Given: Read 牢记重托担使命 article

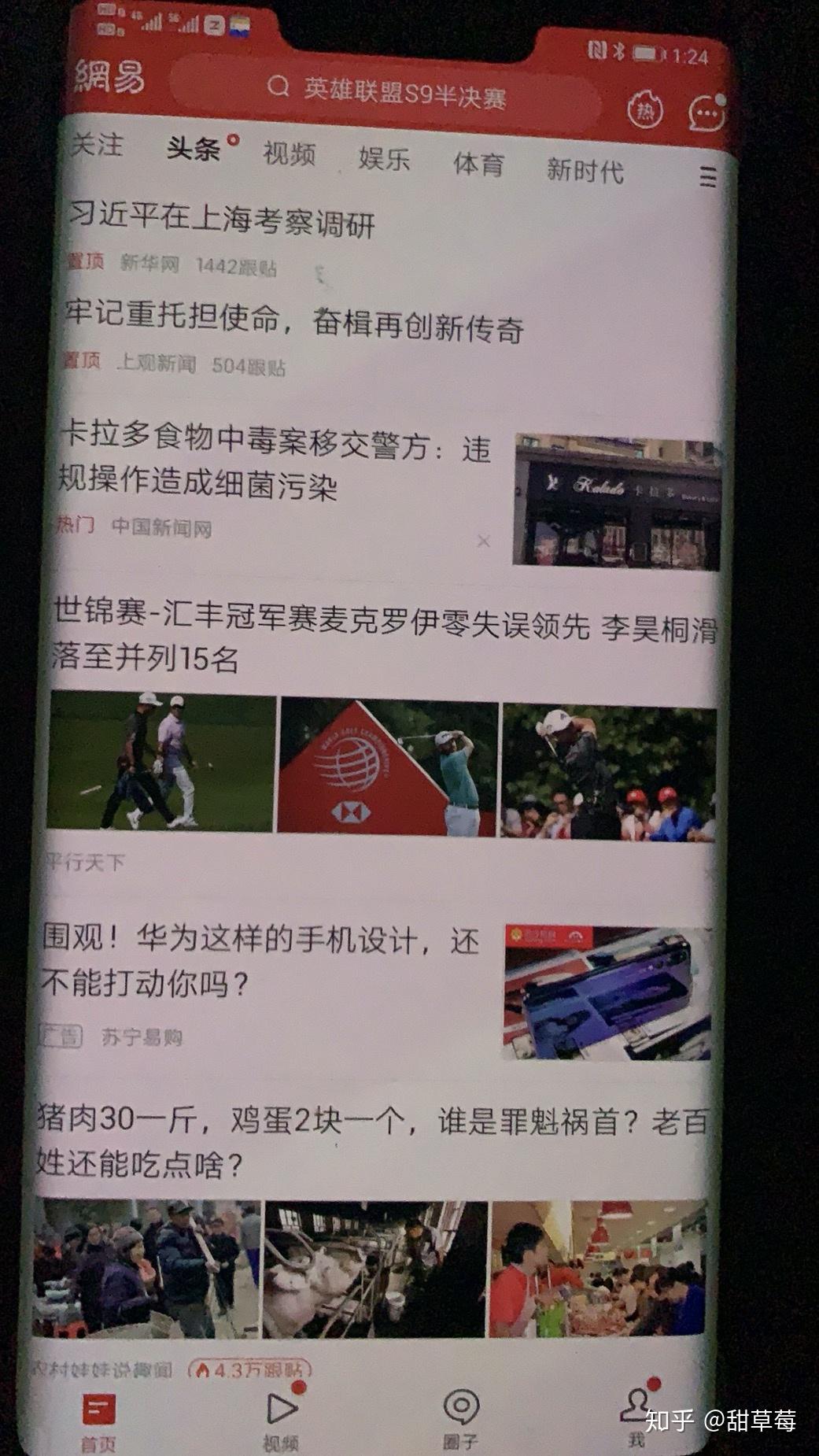Looking at the screenshot, I should (293, 320).
